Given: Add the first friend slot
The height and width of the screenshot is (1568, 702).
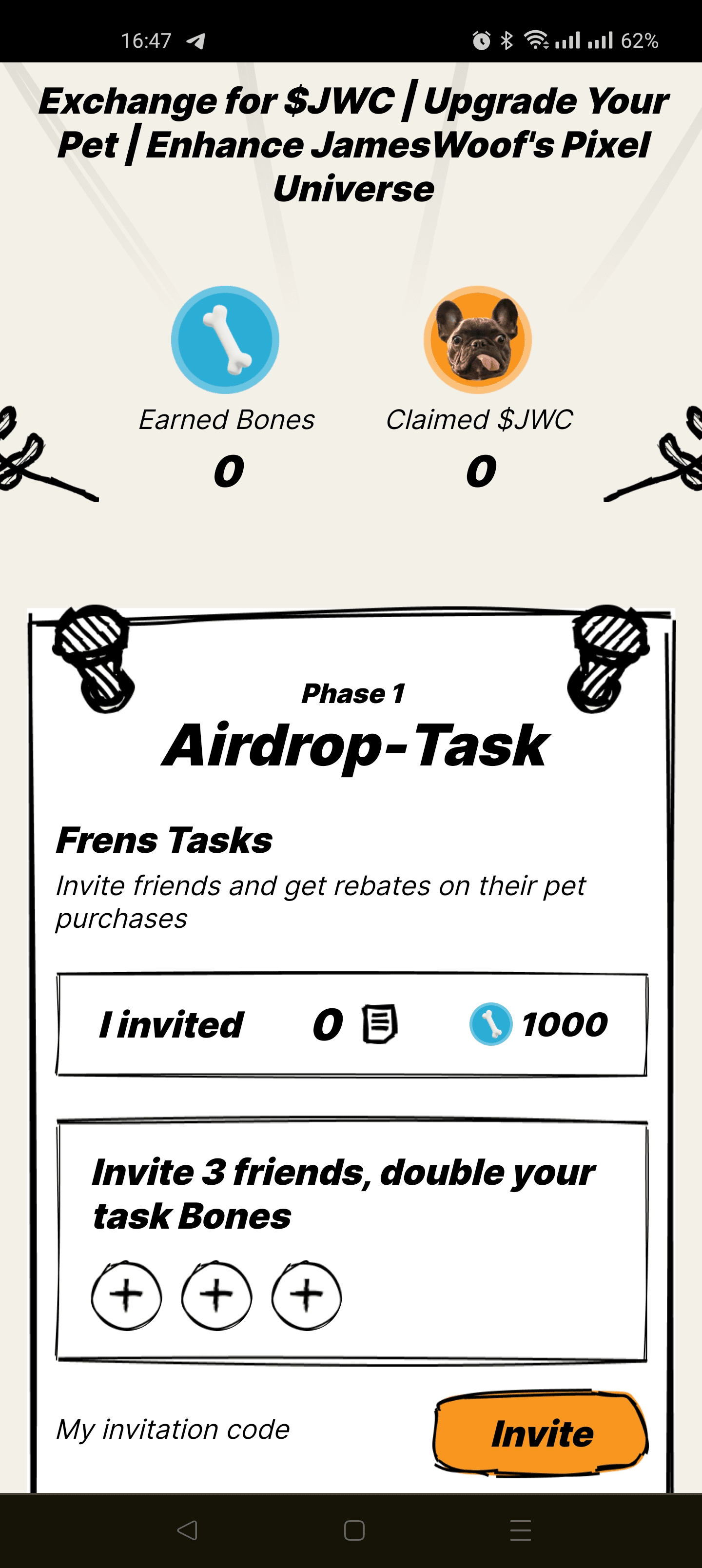Looking at the screenshot, I should click(x=126, y=1294).
